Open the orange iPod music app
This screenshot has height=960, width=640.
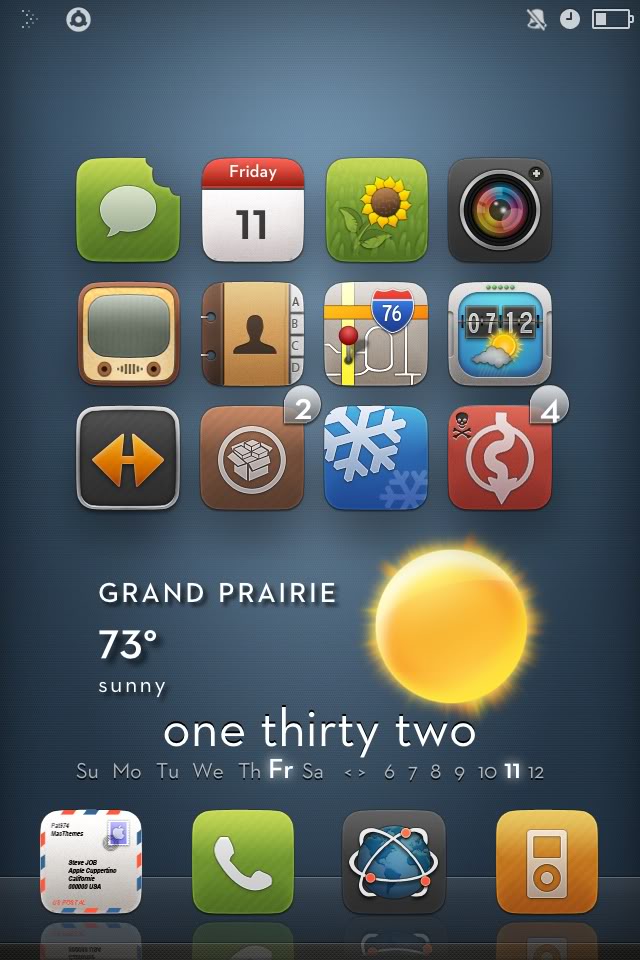pos(546,861)
